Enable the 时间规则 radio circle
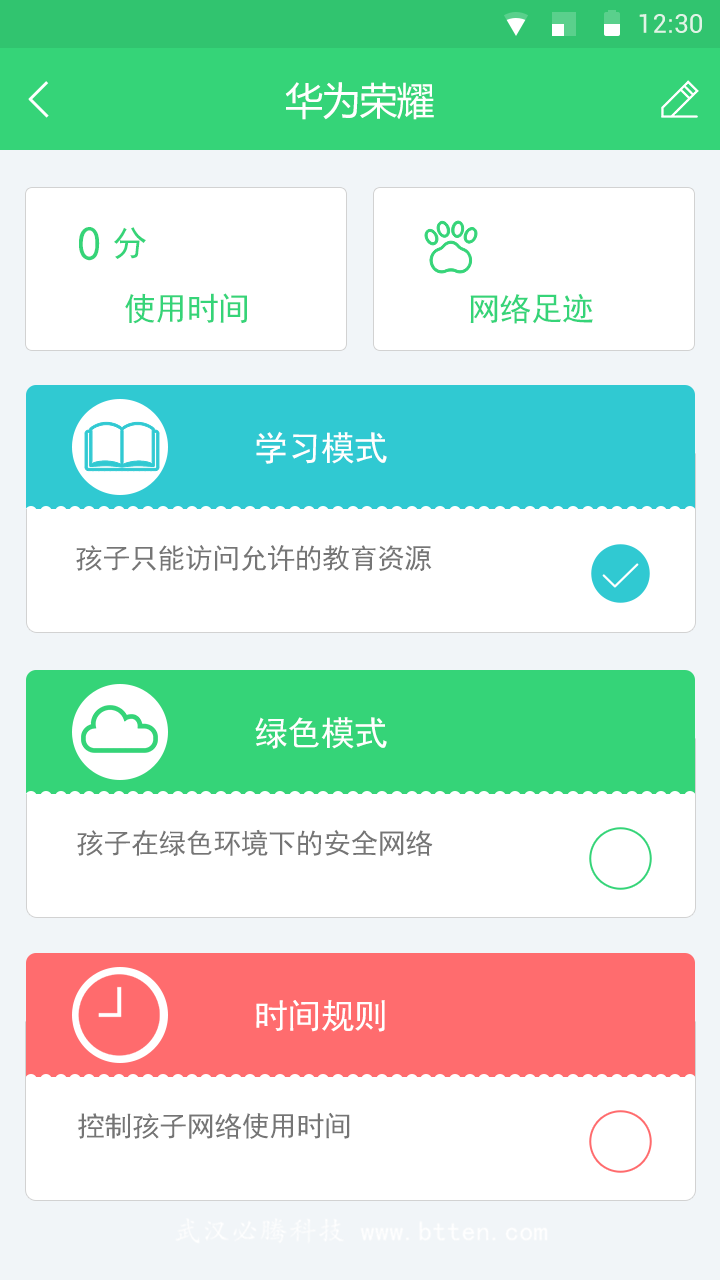 (x=620, y=1141)
